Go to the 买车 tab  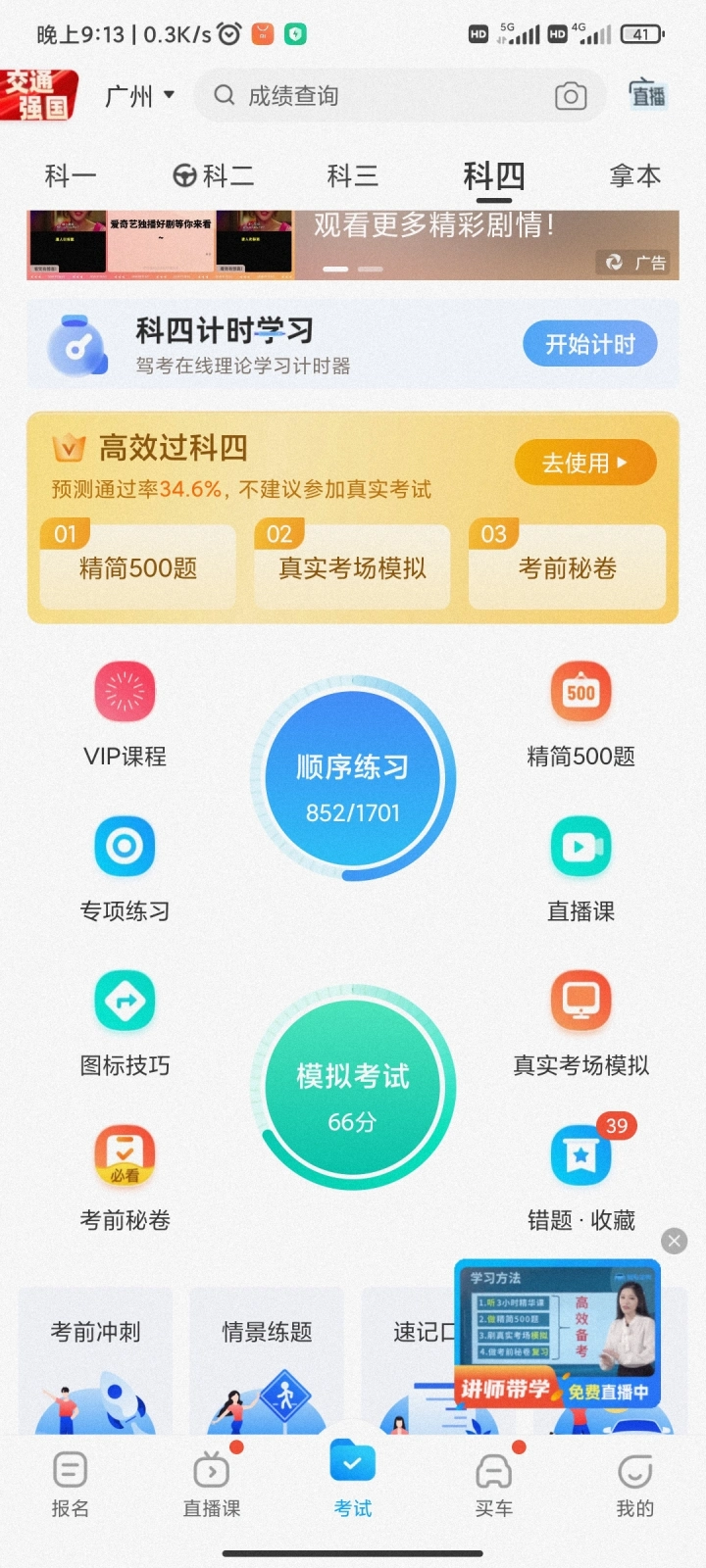pos(493,1485)
